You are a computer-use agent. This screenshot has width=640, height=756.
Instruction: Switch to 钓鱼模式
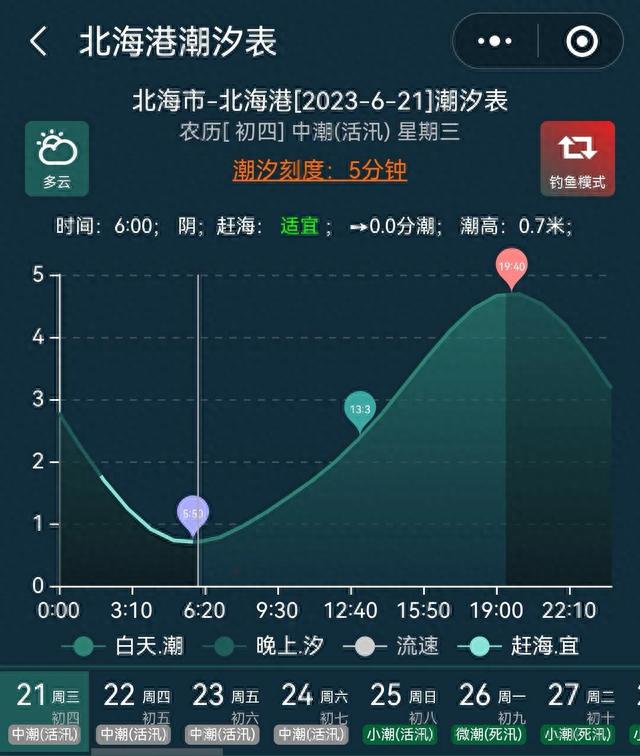[x=577, y=159]
